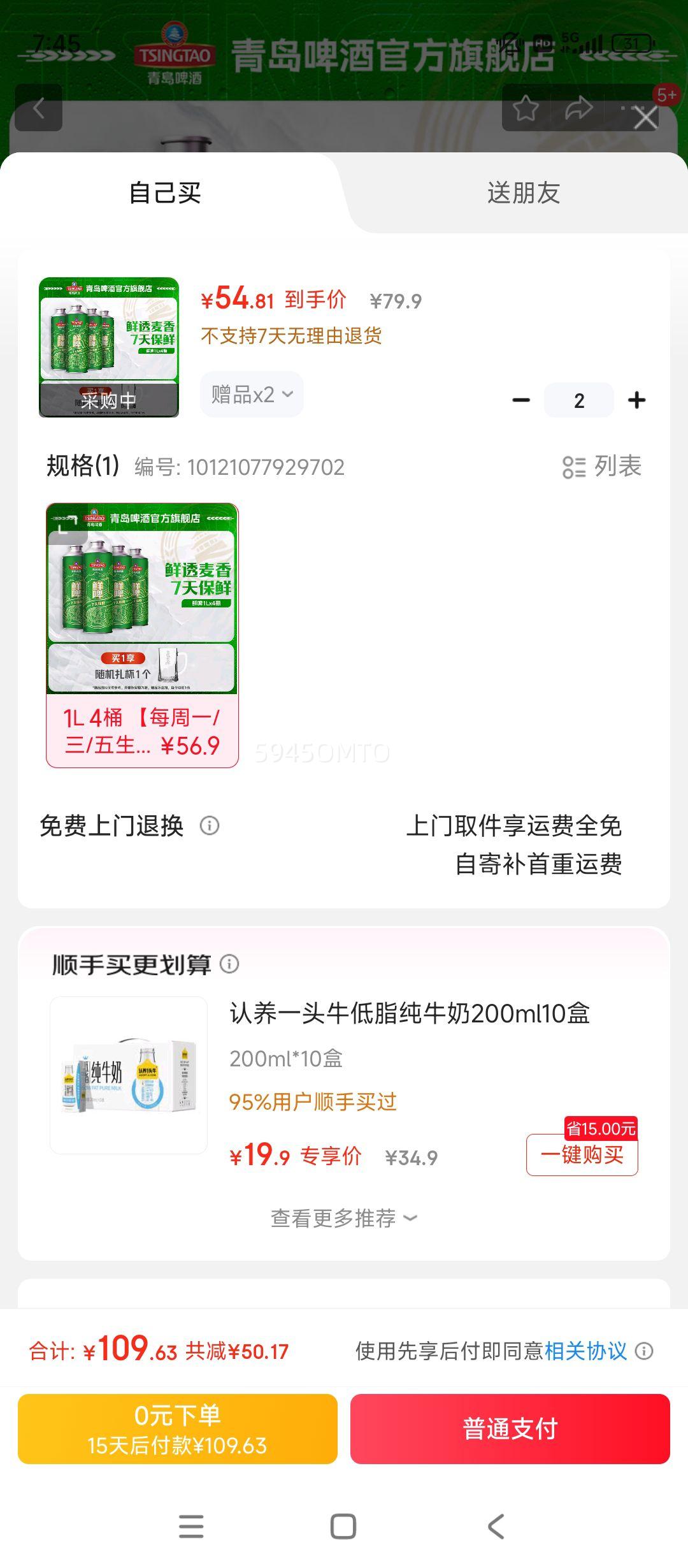Image resolution: width=688 pixels, height=1568 pixels.
Task: Decrease quantity with the minus button
Action: tap(521, 400)
